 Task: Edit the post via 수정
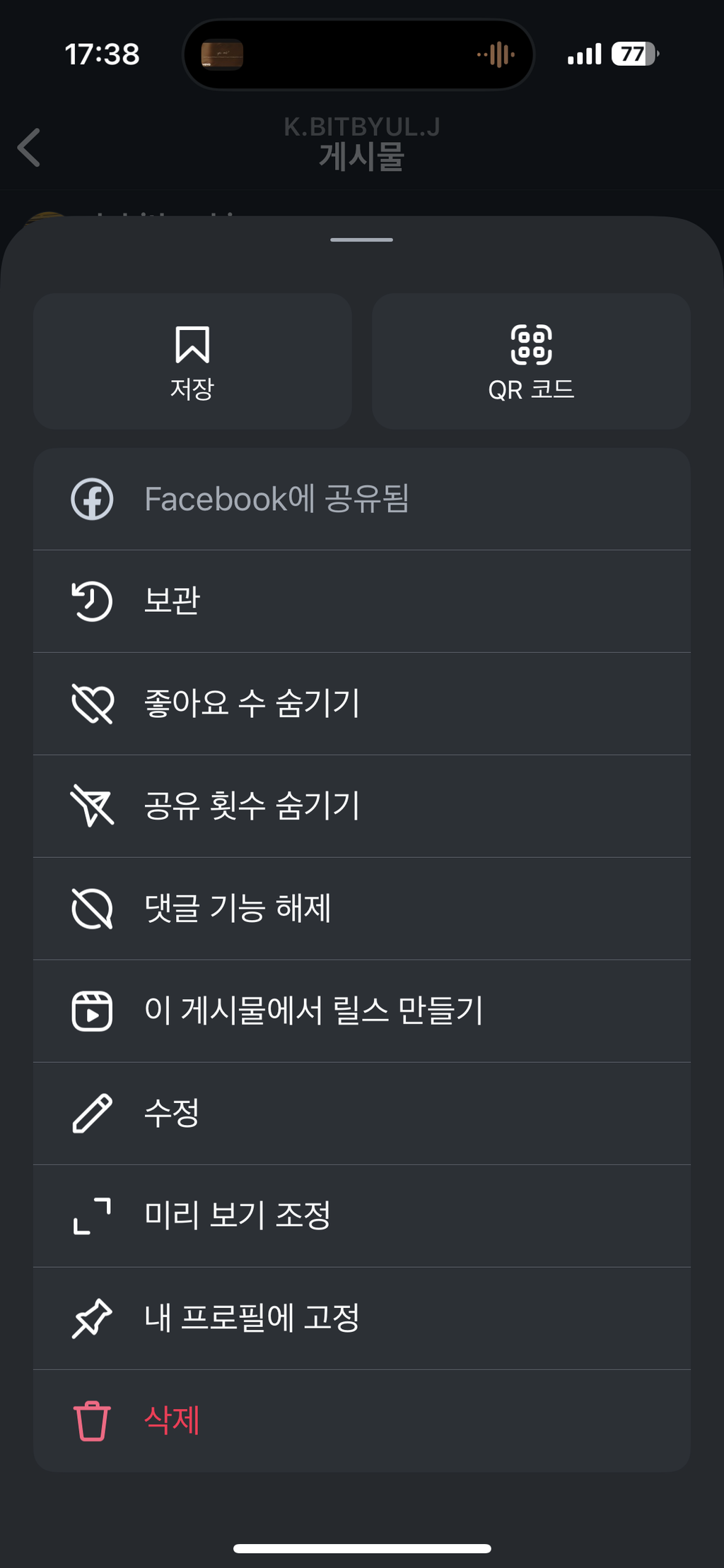click(x=362, y=1114)
